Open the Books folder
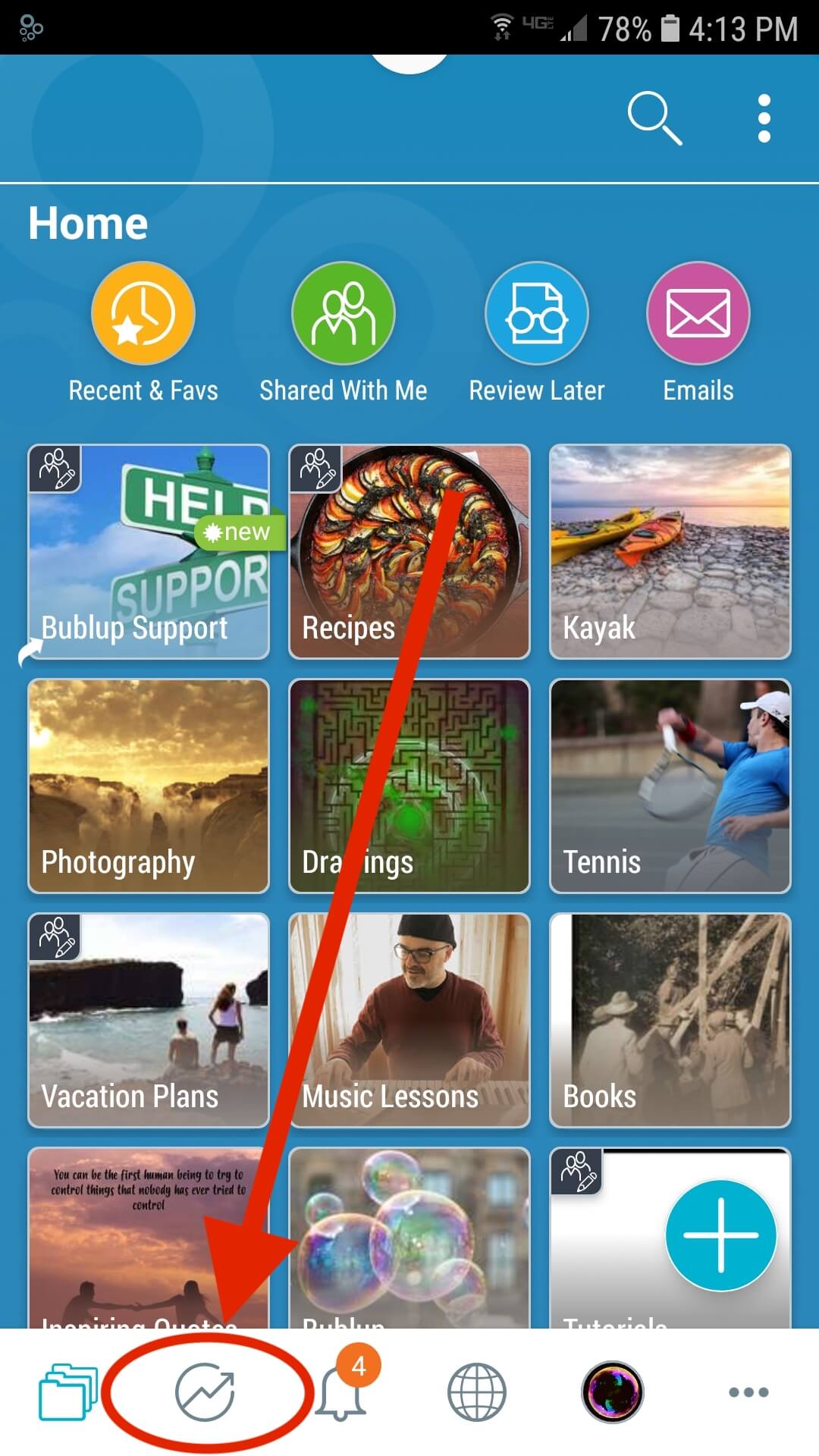 click(x=670, y=1020)
